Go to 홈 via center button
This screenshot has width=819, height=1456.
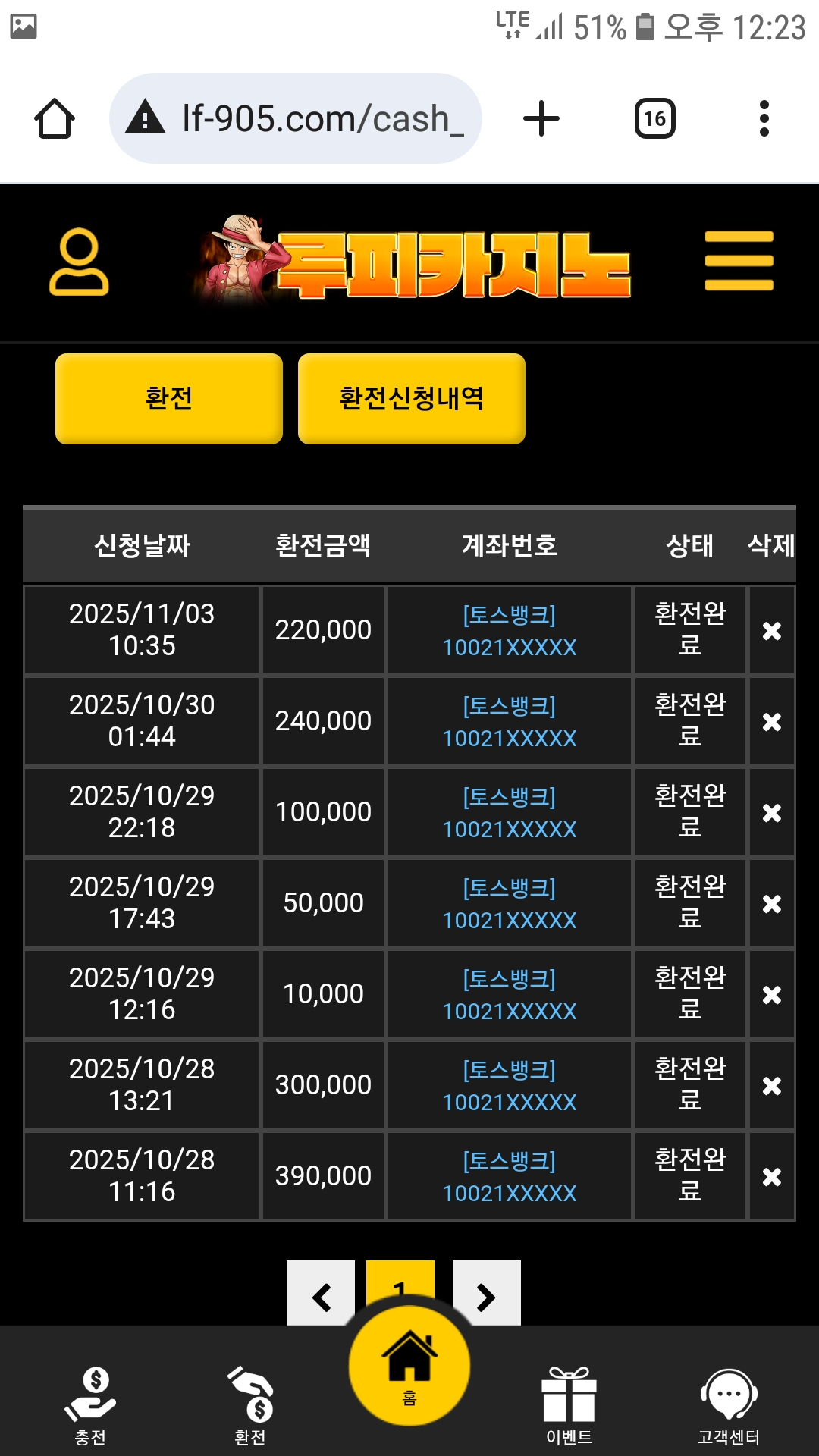pos(409,1365)
